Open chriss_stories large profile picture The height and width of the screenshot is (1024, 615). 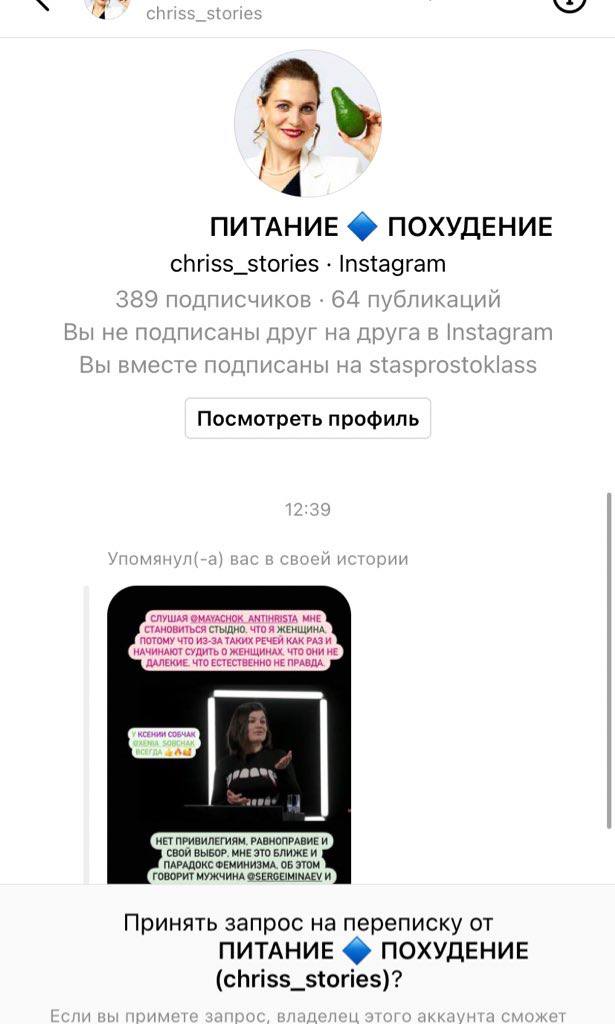pyautogui.click(x=308, y=123)
